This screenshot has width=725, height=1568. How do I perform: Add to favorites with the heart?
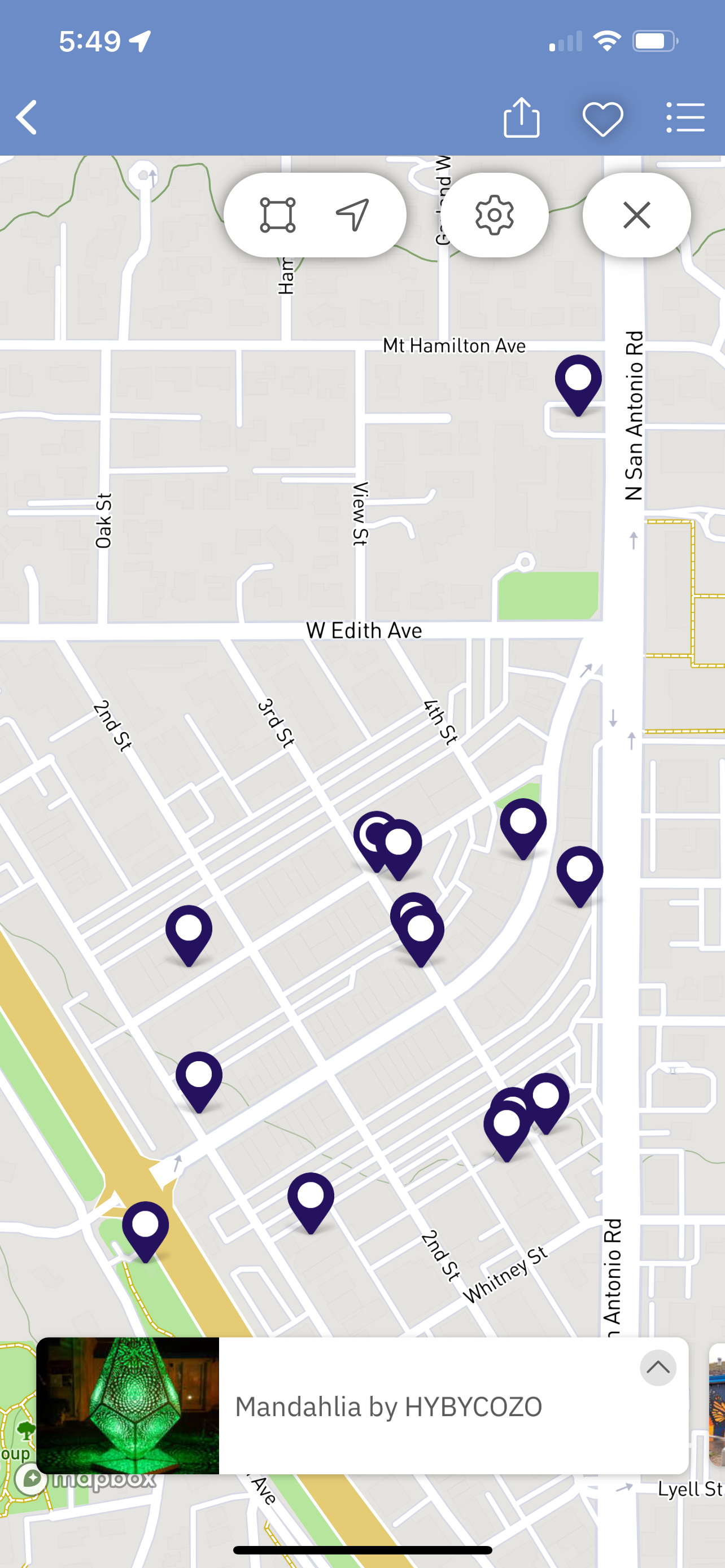602,118
